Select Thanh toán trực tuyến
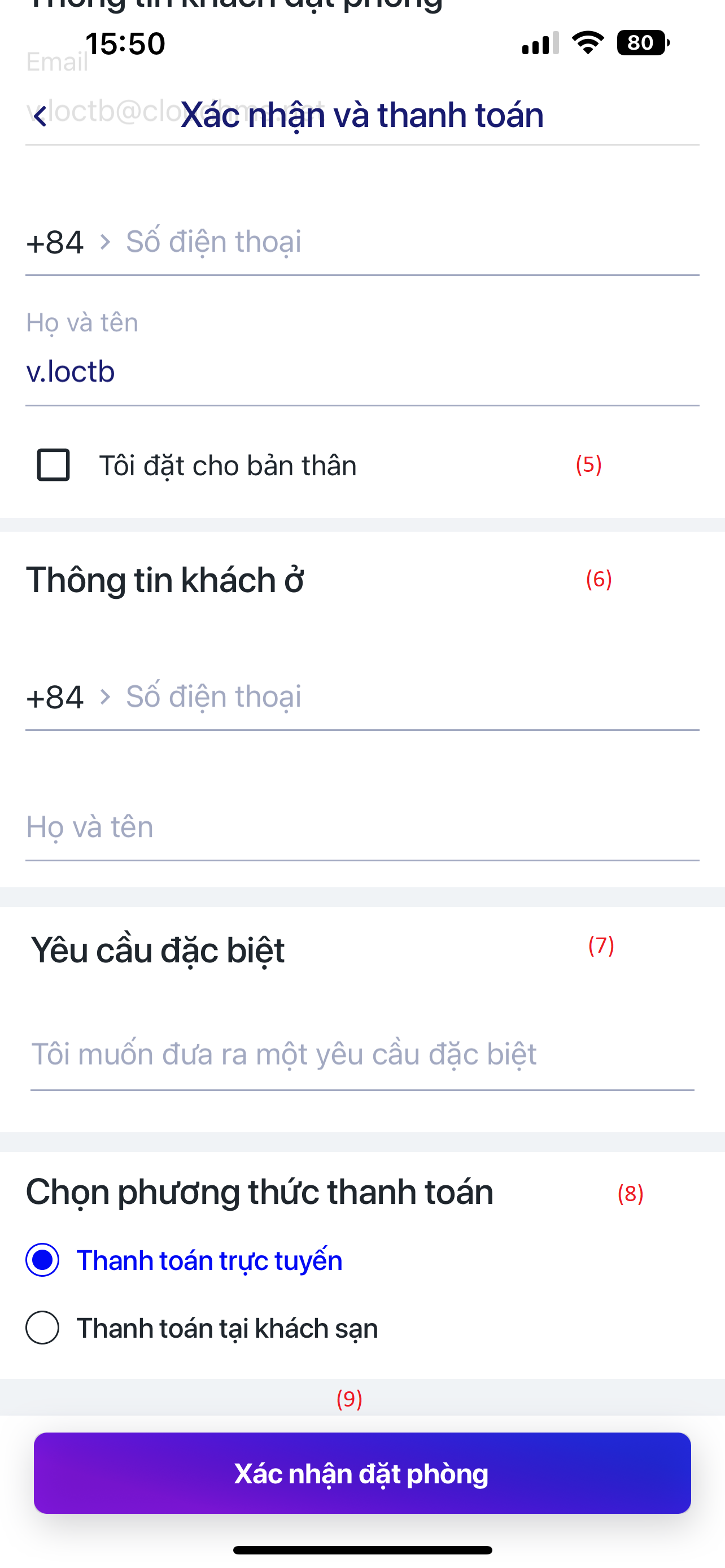 click(x=42, y=1260)
